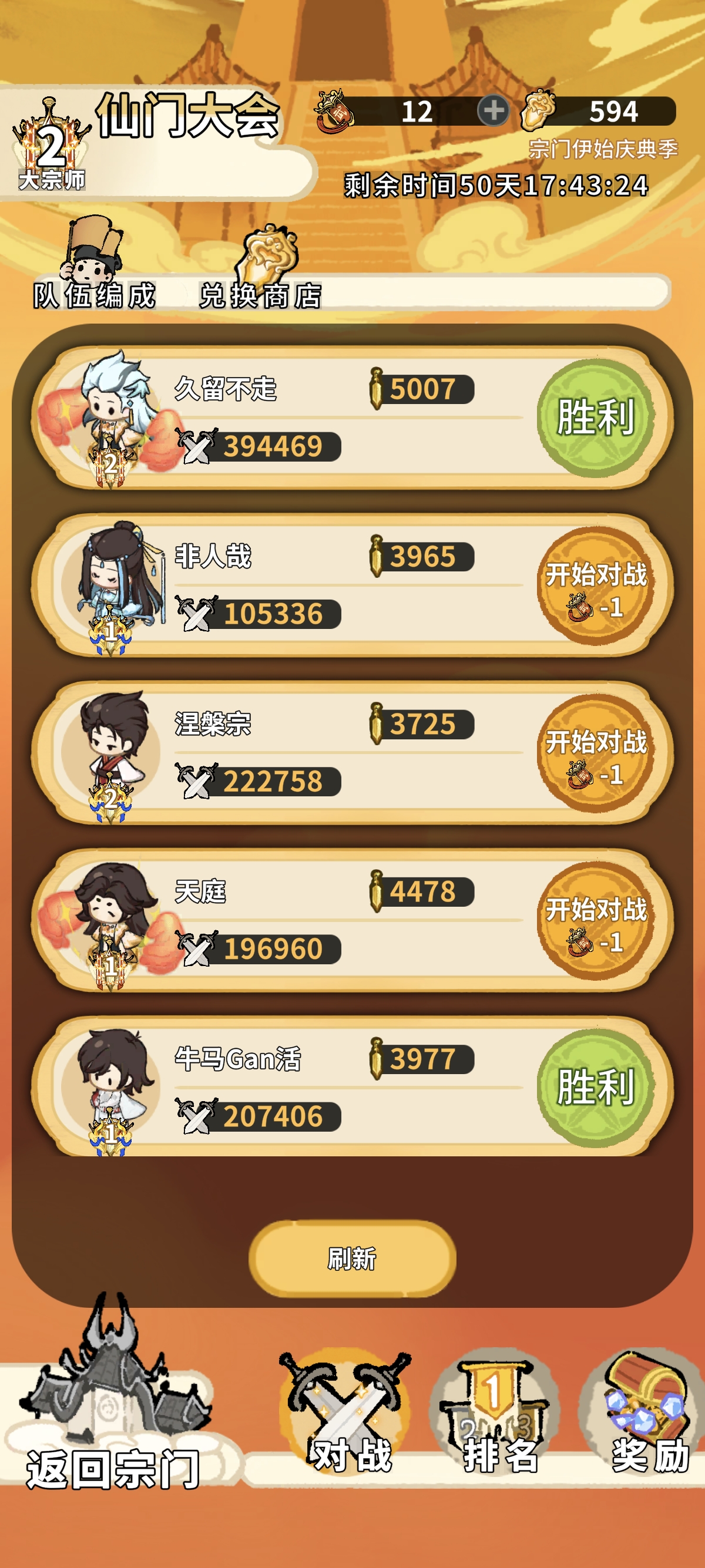This screenshot has height=1568, width=705.
Task: View 牛马Gan活 player avatar
Action: pyautogui.click(x=113, y=1084)
